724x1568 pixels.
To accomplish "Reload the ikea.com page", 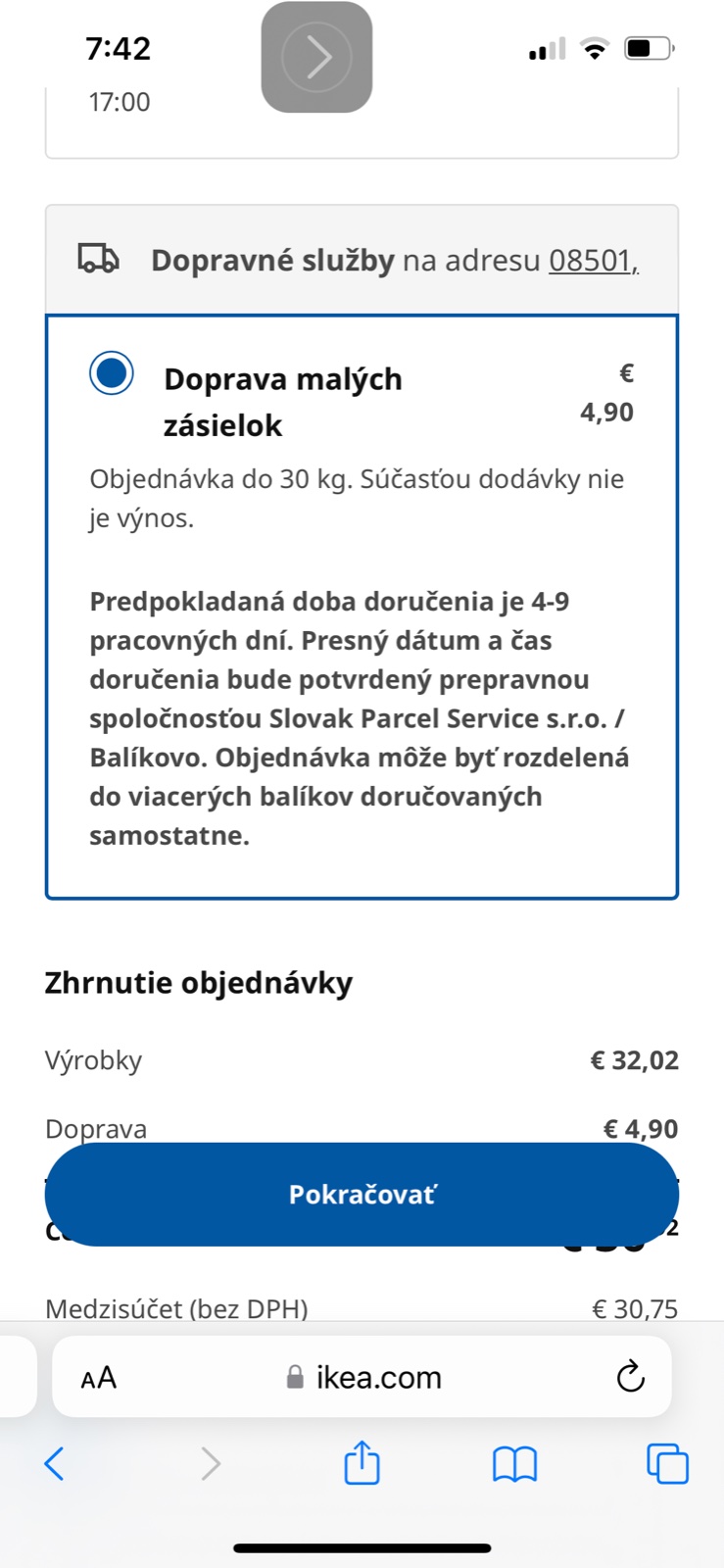I will click(x=630, y=1377).
